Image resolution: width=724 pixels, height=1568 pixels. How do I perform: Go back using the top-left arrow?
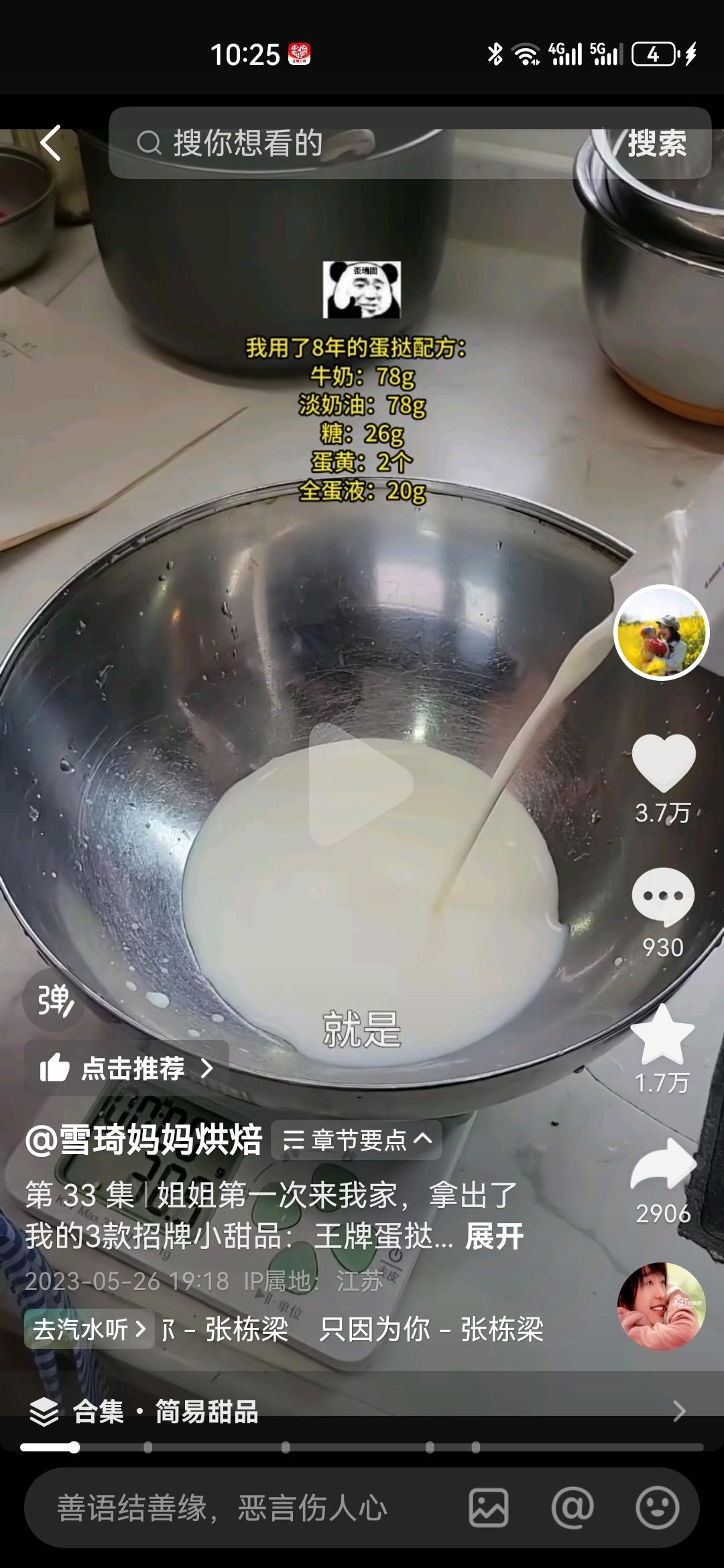point(51,143)
